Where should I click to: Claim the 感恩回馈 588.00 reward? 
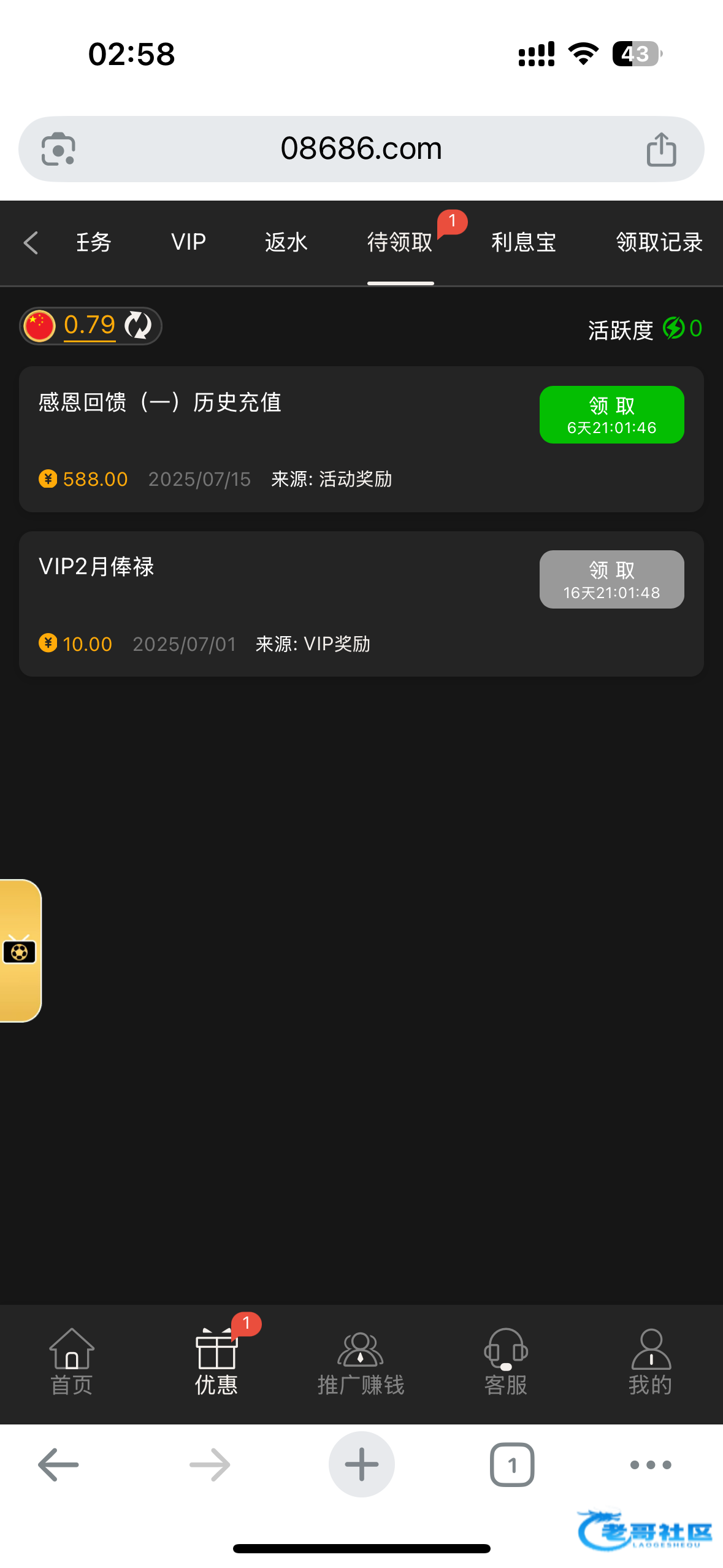click(x=611, y=415)
